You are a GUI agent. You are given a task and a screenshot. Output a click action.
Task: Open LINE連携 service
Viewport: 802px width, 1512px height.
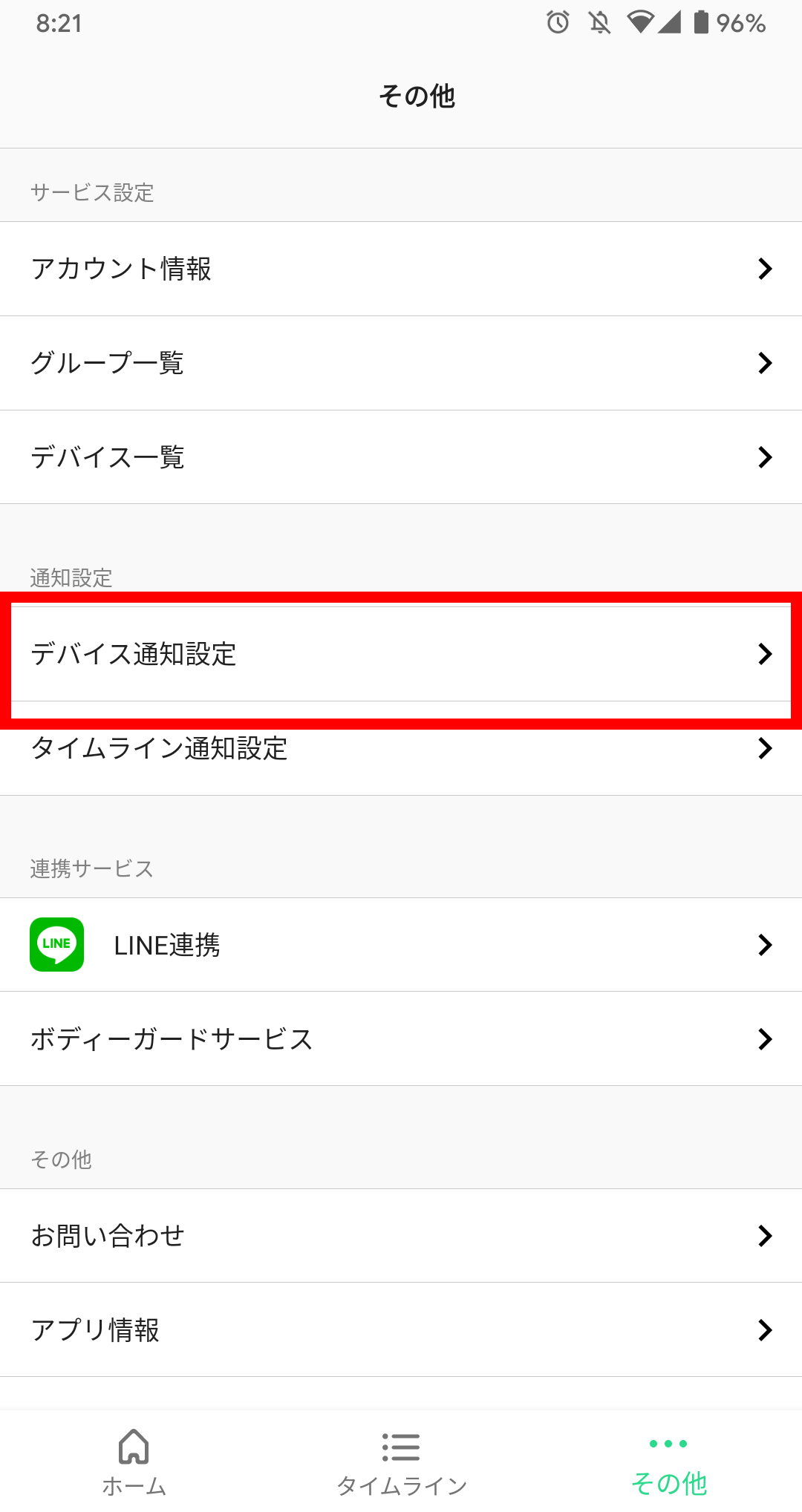tap(401, 945)
